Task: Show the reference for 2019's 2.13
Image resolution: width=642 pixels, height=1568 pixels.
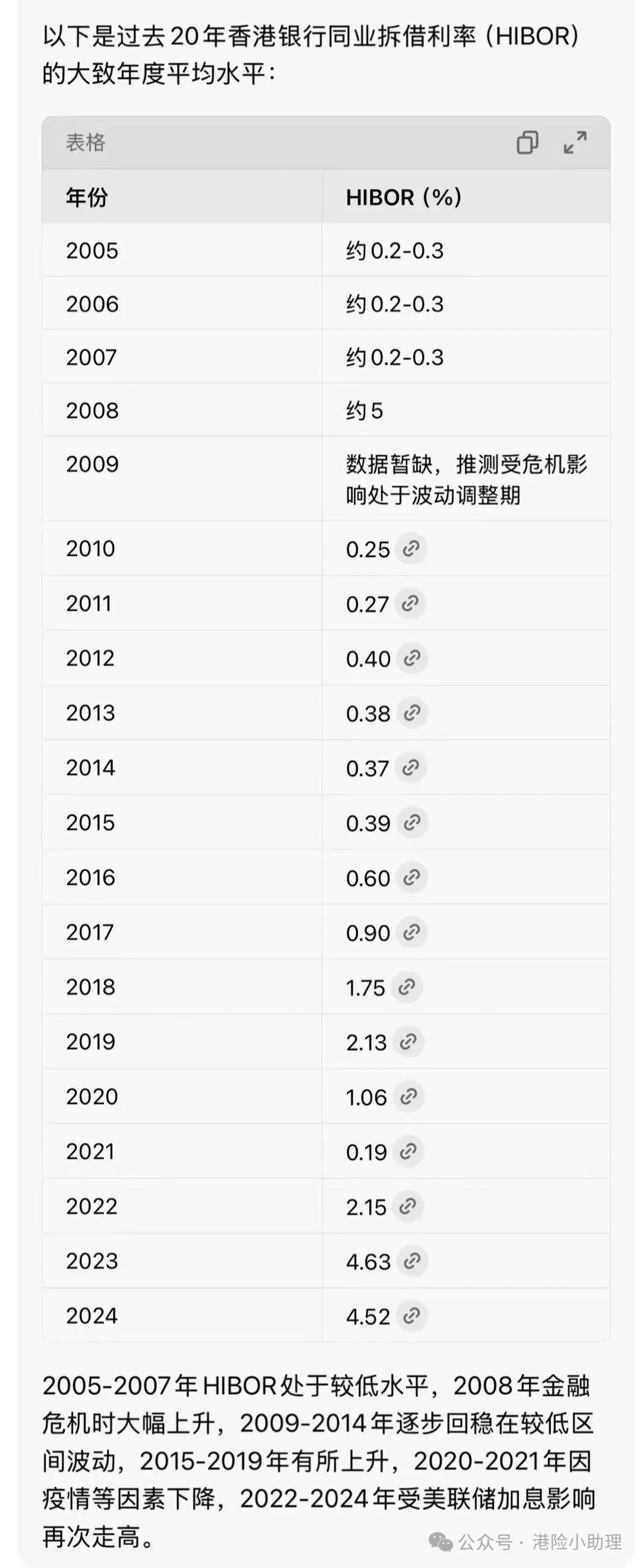Action: click(408, 1042)
